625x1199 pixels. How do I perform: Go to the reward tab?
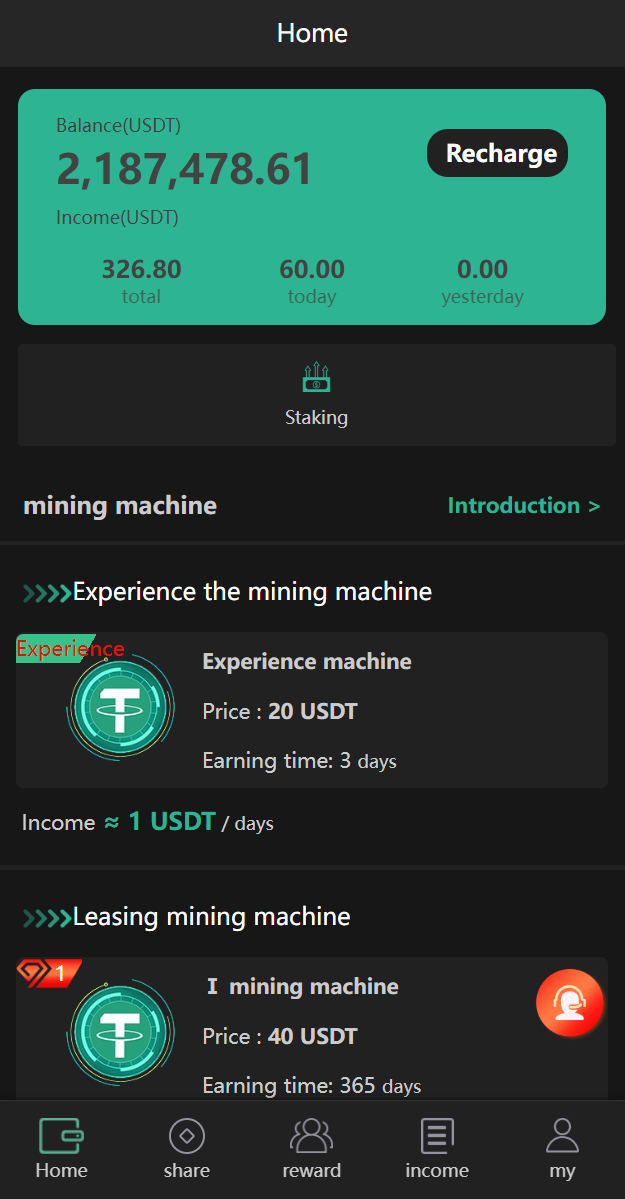pyautogui.click(x=312, y=1149)
